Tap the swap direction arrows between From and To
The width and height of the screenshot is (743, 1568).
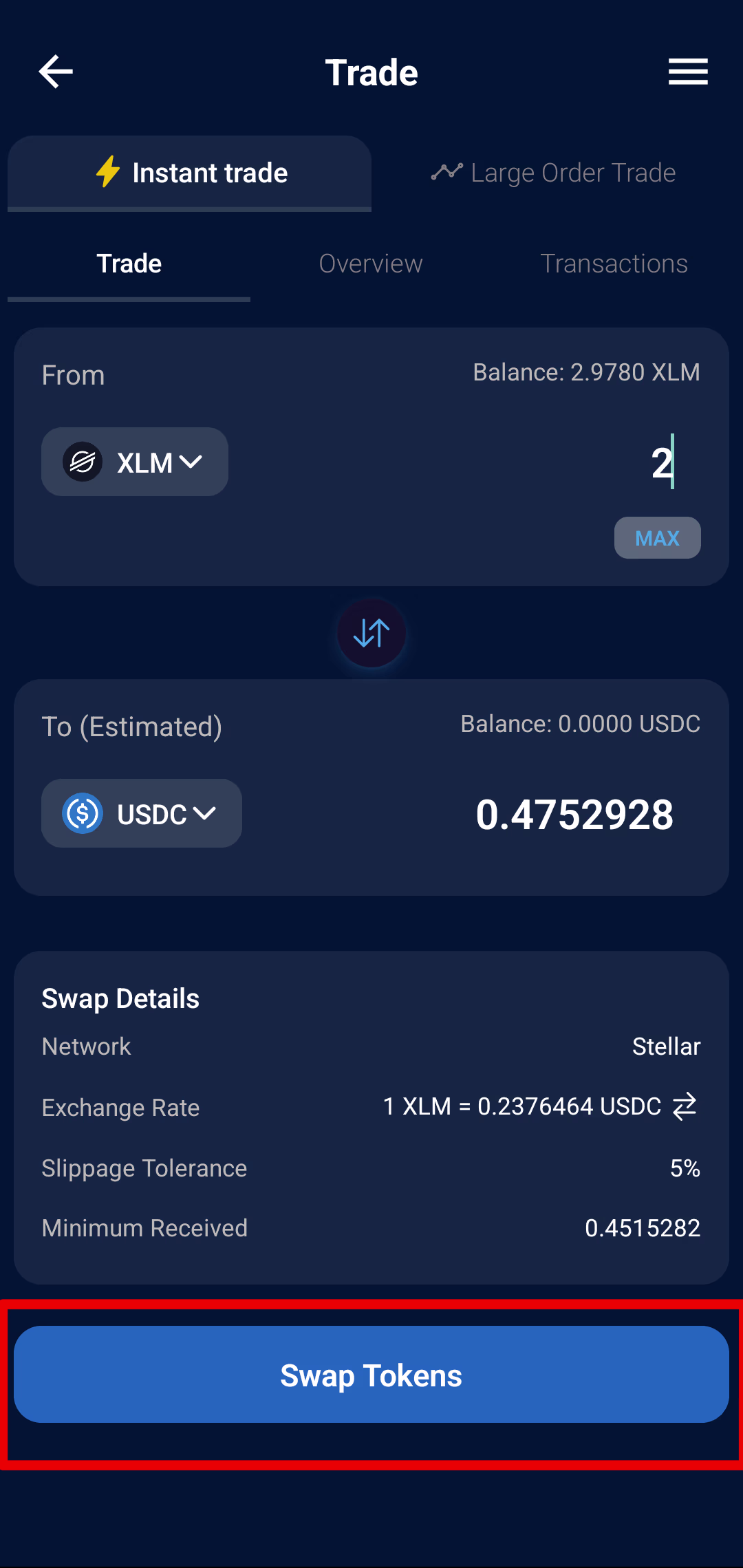pyautogui.click(x=371, y=633)
